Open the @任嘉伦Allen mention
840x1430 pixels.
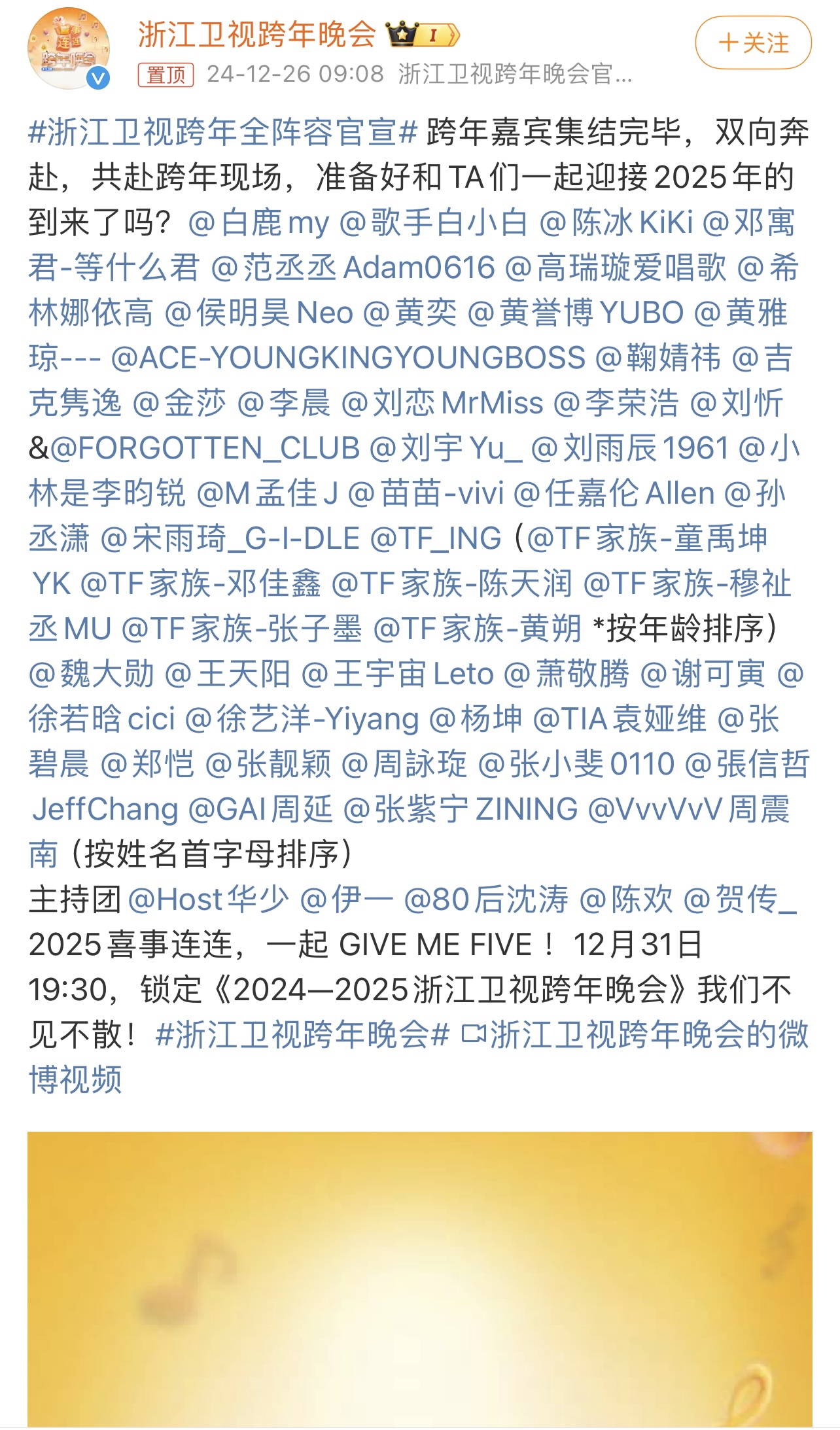click(x=614, y=493)
